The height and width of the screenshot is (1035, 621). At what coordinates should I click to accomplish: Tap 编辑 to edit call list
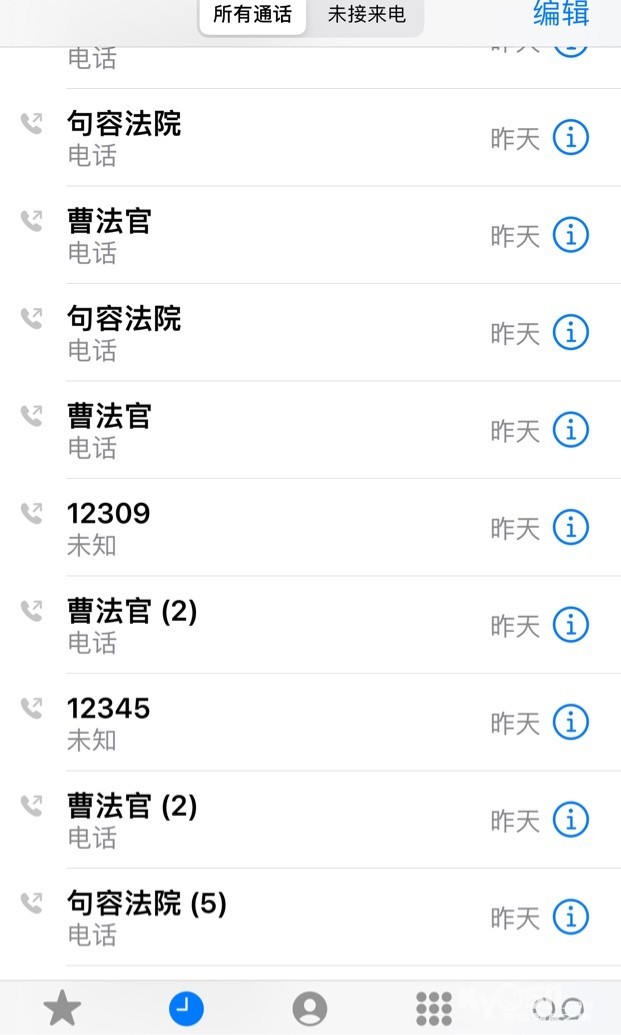pos(561,13)
